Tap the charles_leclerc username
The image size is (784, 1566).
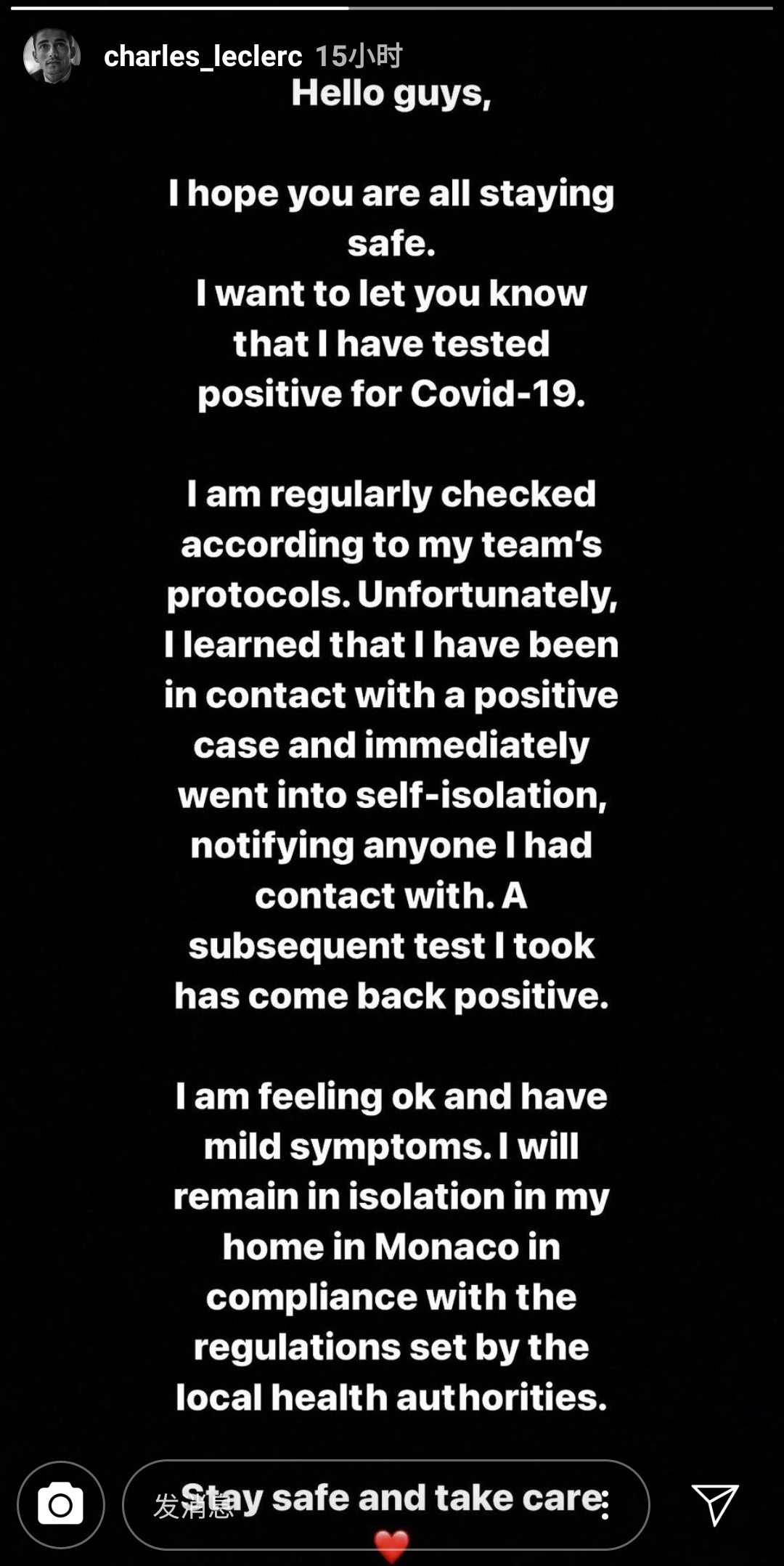click(x=203, y=57)
